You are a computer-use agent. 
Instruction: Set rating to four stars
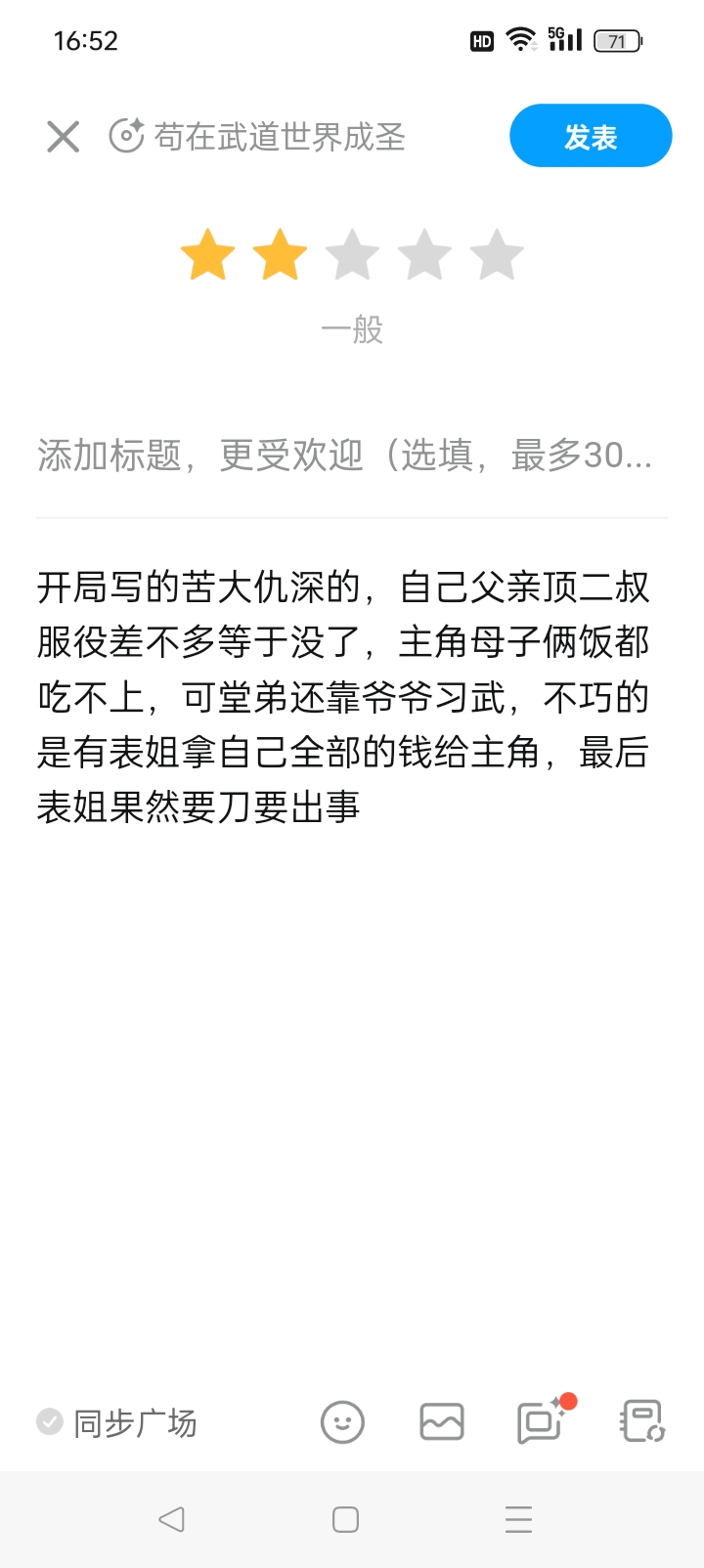pos(424,255)
